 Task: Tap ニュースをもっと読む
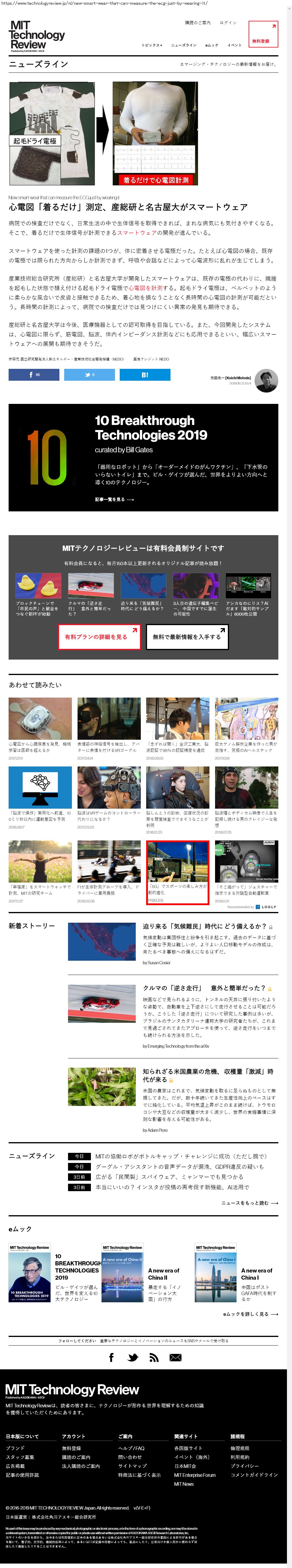(x=250, y=1203)
